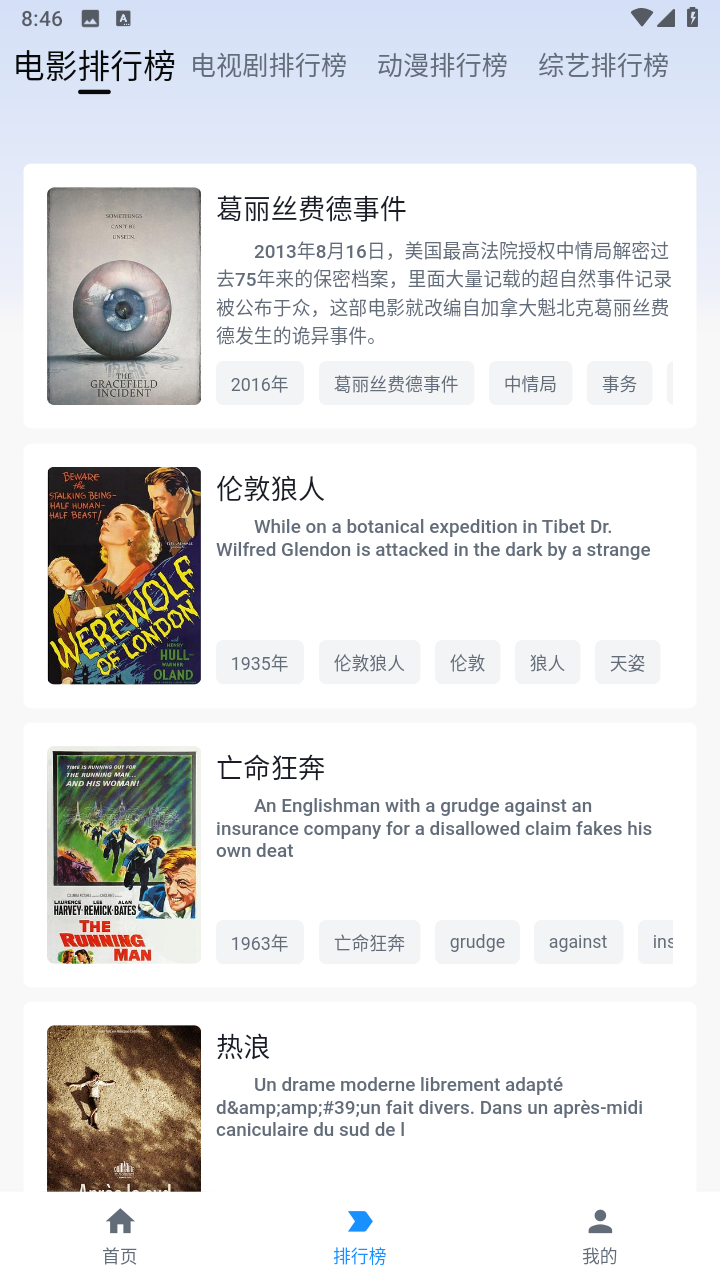The width and height of the screenshot is (720, 1280).
Task: Click The Running Man movie poster
Action: (x=123, y=855)
